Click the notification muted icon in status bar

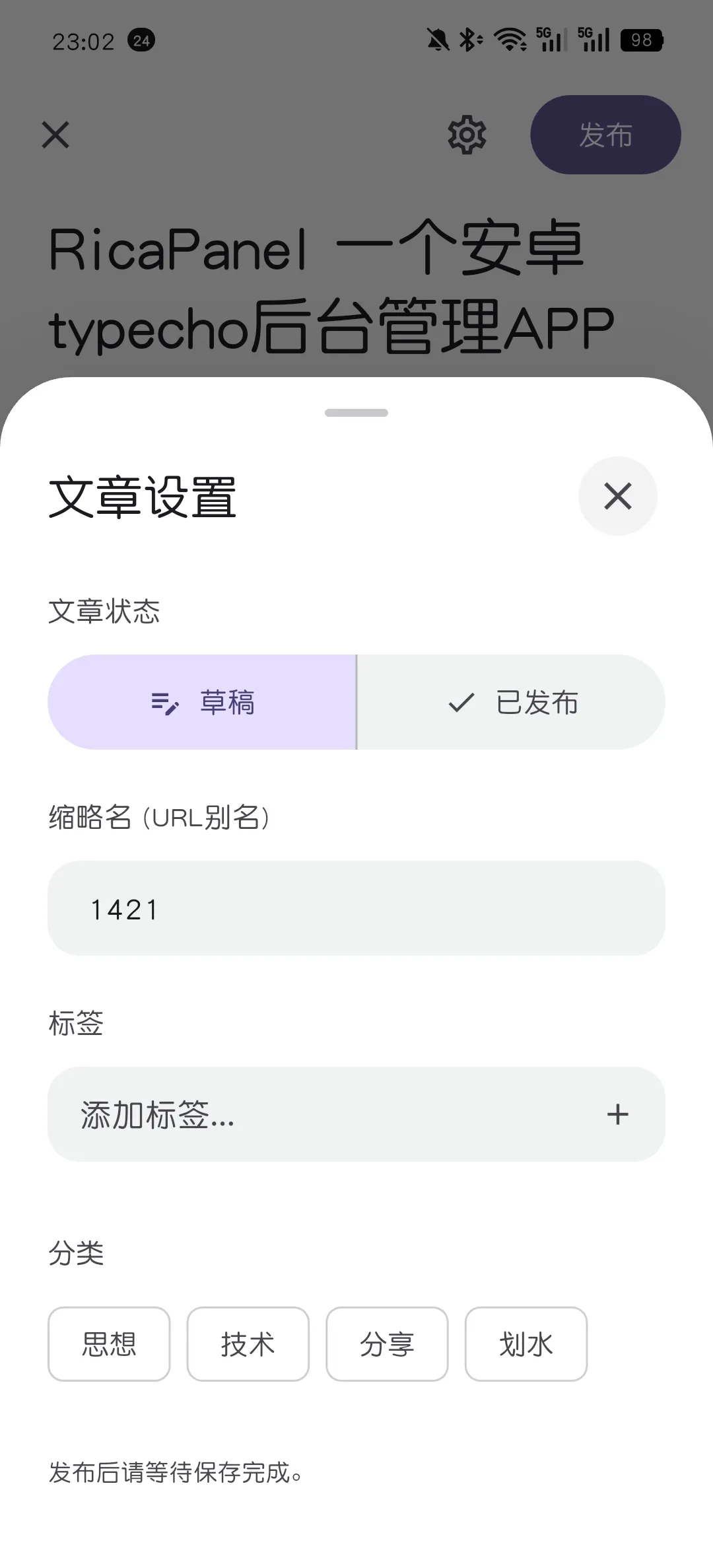(438, 40)
